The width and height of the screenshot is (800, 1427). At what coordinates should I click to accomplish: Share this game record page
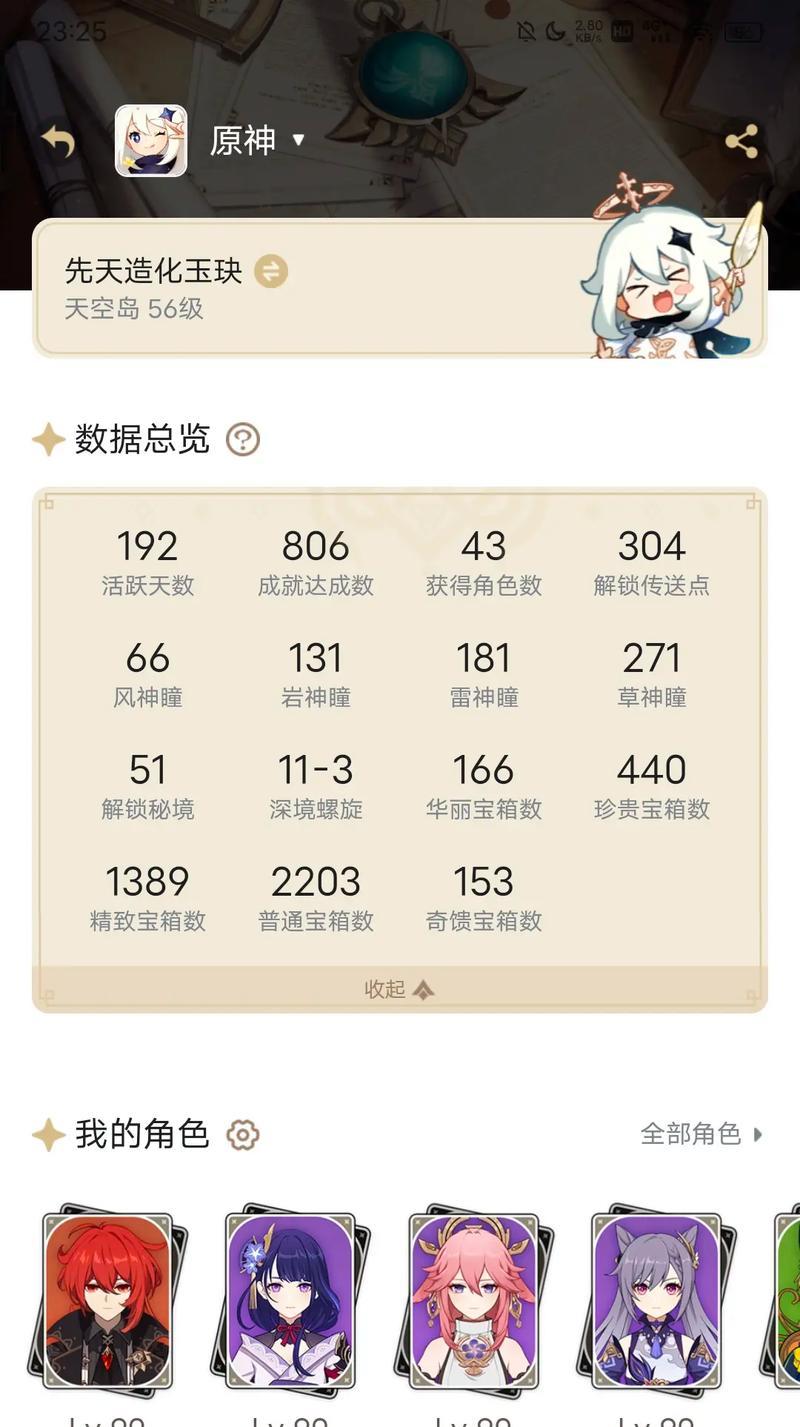click(x=741, y=141)
